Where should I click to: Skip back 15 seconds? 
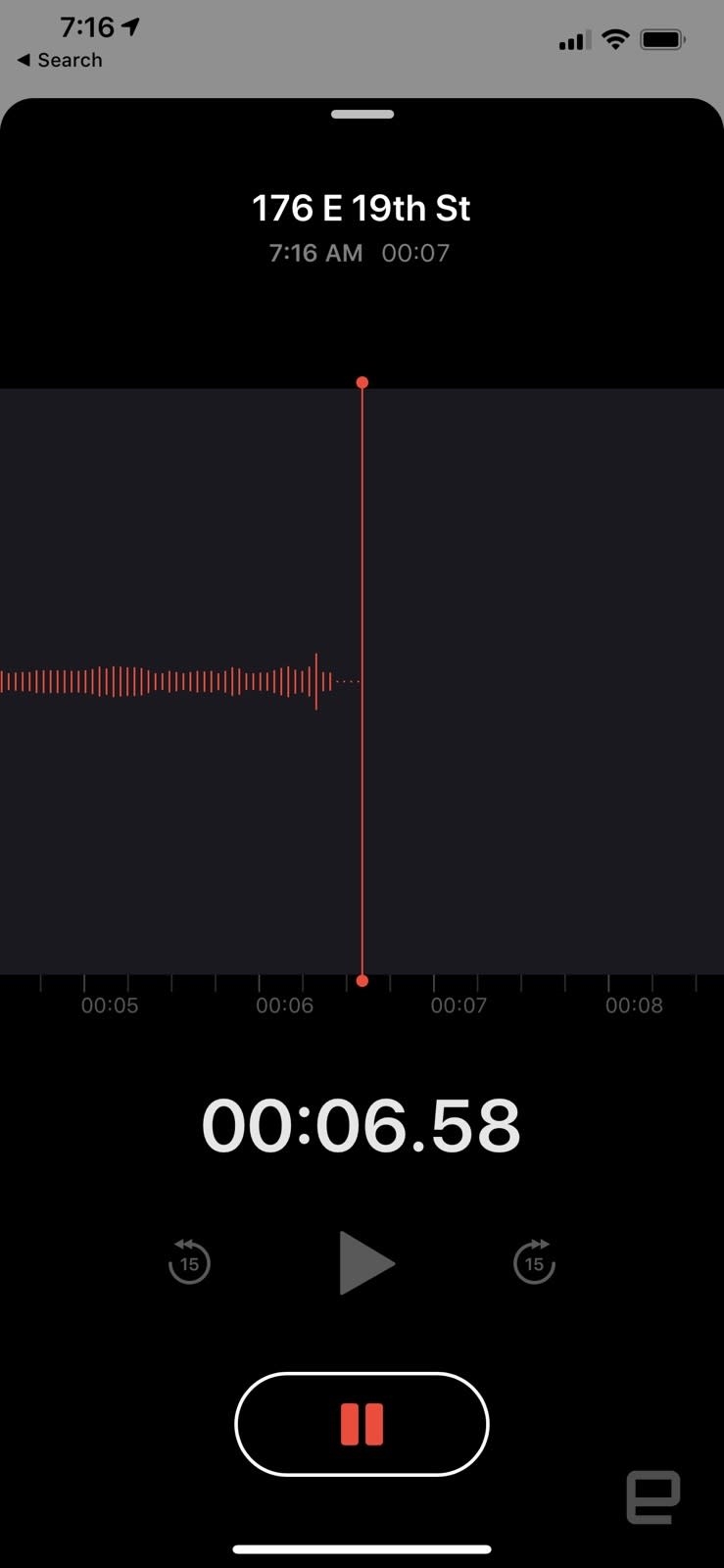189,1262
